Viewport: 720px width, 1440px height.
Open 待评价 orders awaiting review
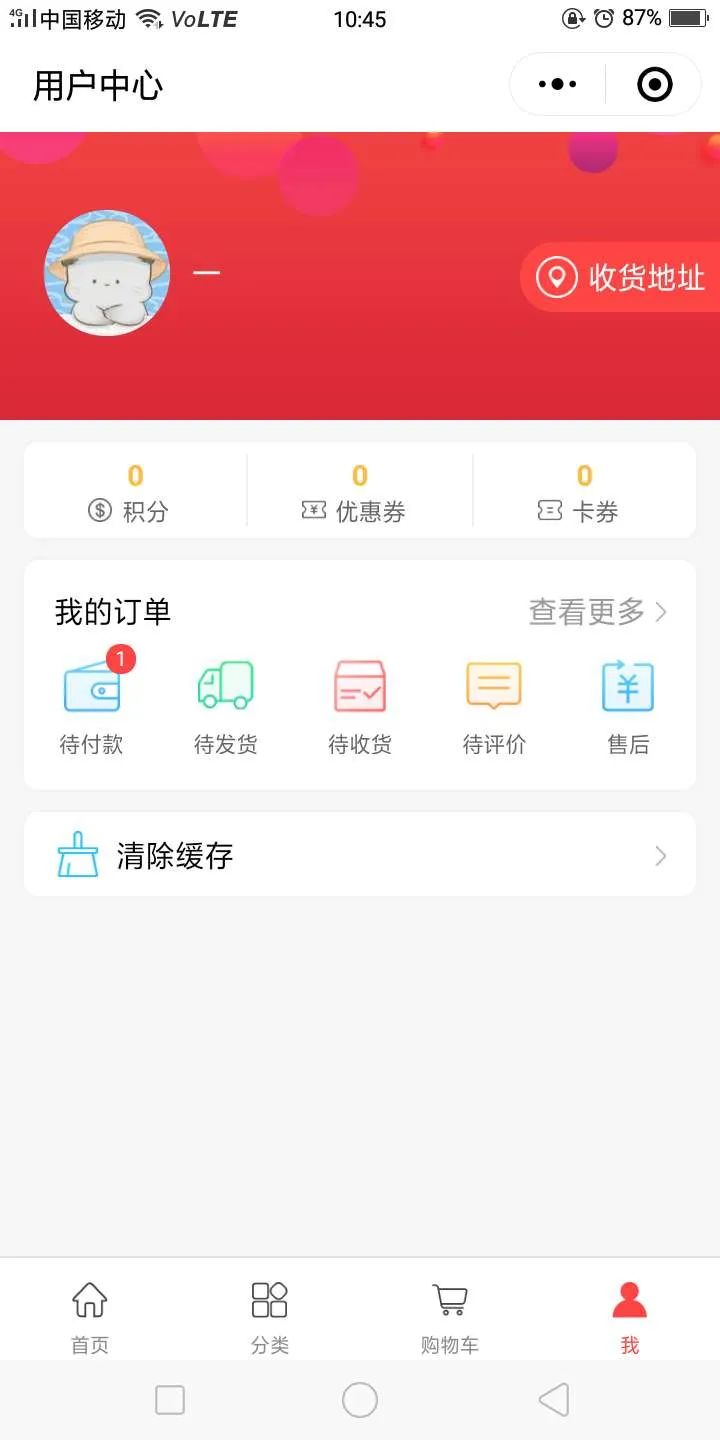pos(494,706)
